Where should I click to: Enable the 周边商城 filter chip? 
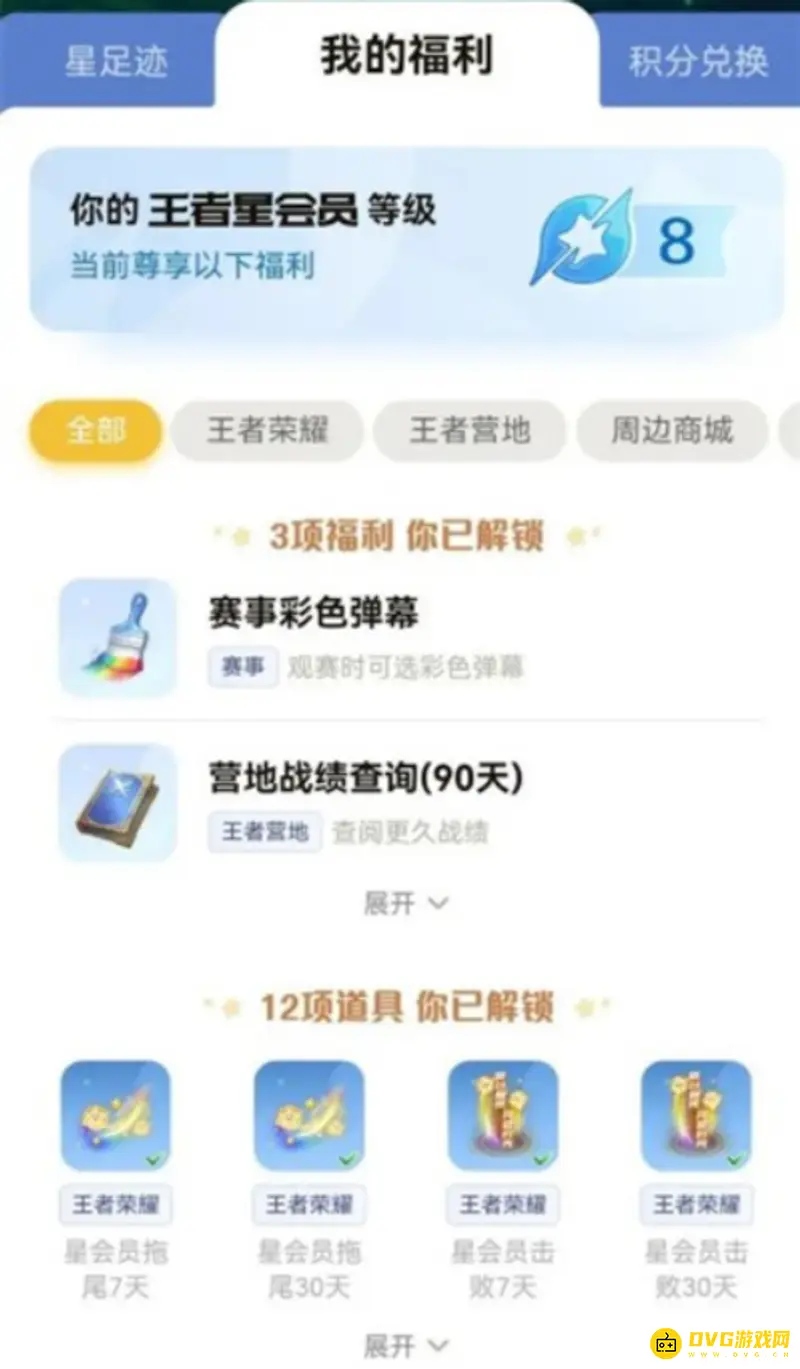click(x=672, y=430)
